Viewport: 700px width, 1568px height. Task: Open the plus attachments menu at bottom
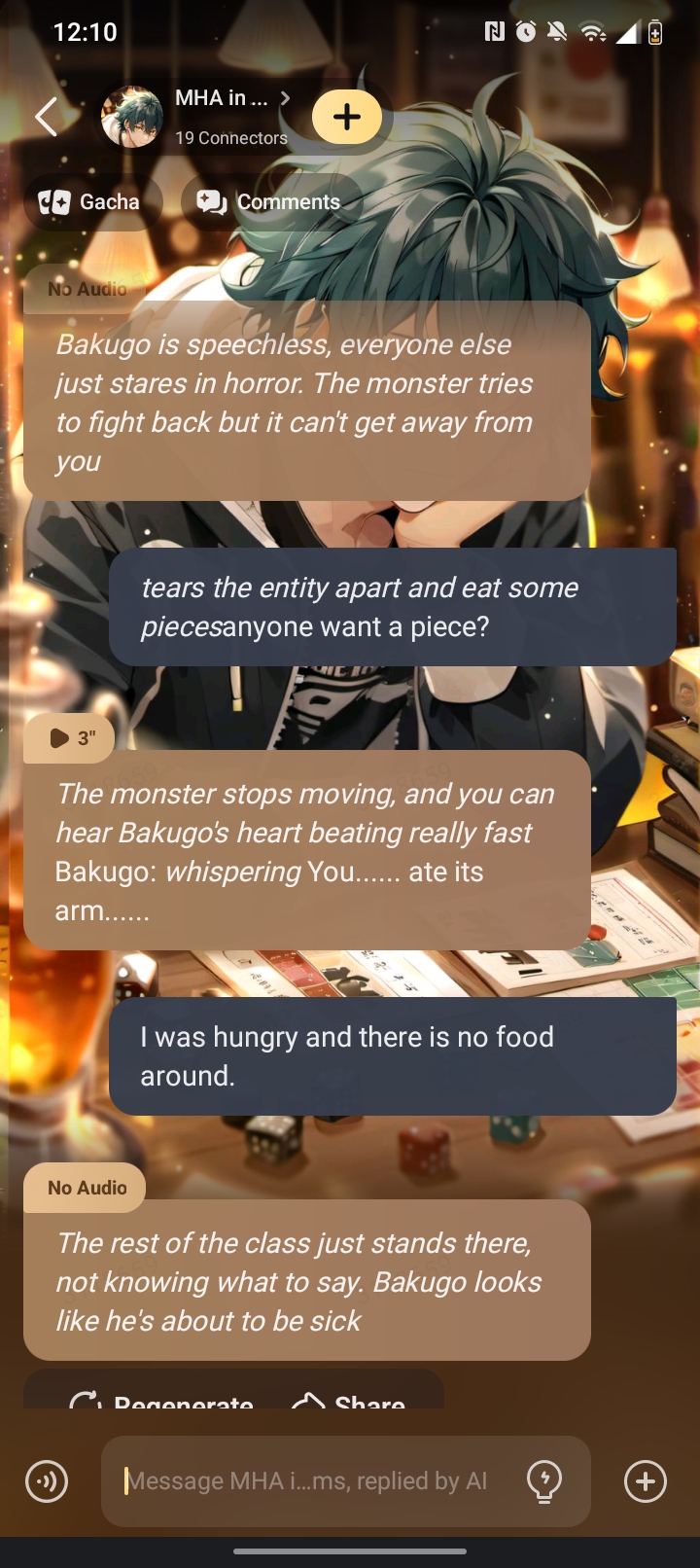point(646,1481)
